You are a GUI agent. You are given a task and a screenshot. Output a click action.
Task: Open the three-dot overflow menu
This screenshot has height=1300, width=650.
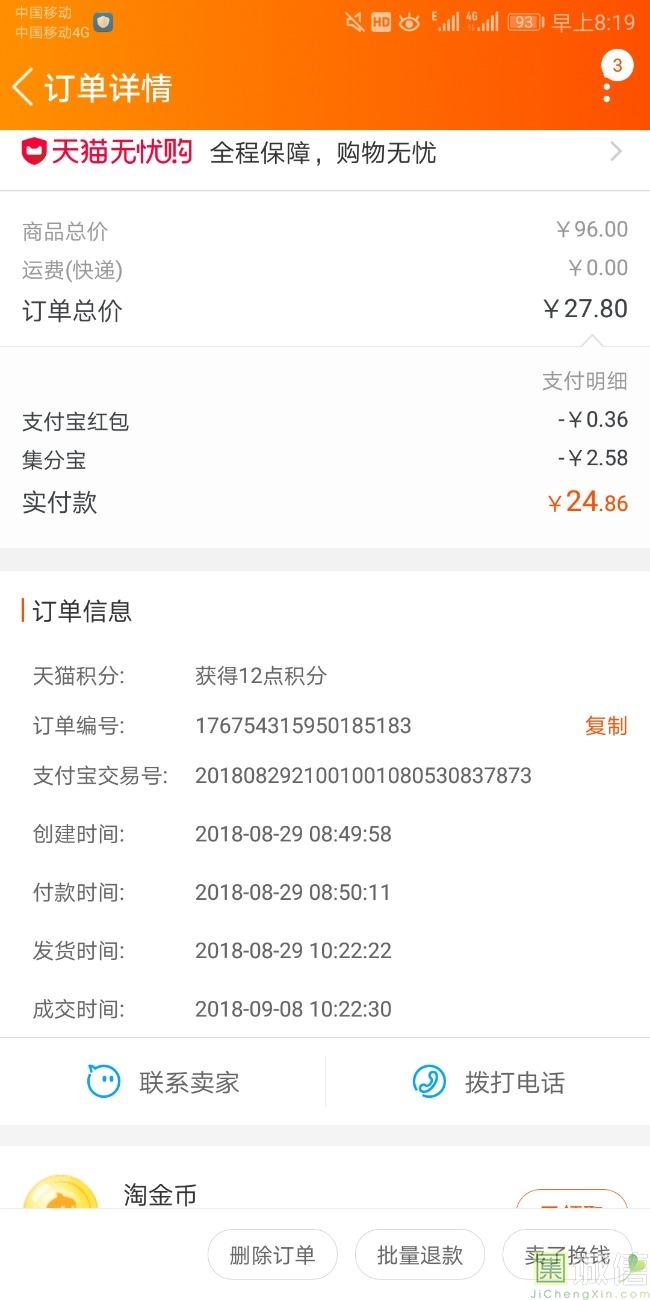tap(607, 88)
